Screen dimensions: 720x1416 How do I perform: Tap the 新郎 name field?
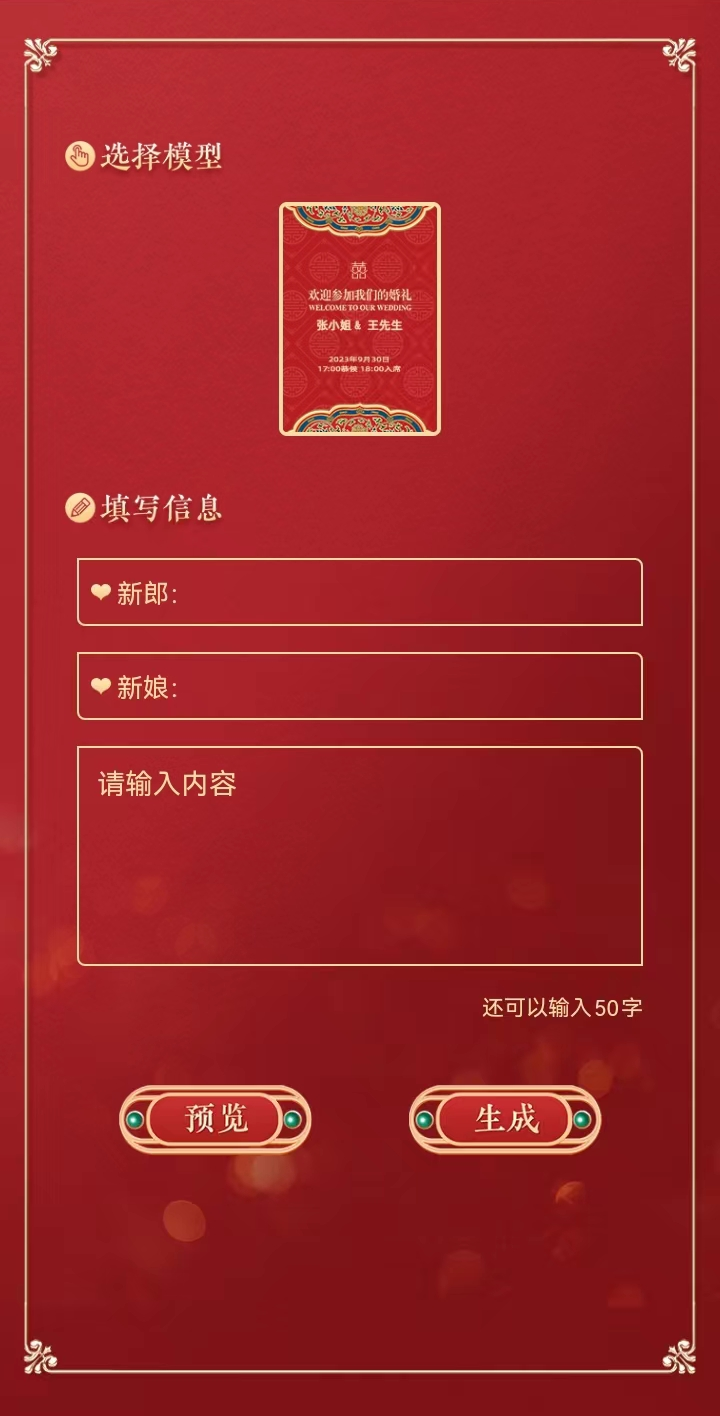(400, 592)
